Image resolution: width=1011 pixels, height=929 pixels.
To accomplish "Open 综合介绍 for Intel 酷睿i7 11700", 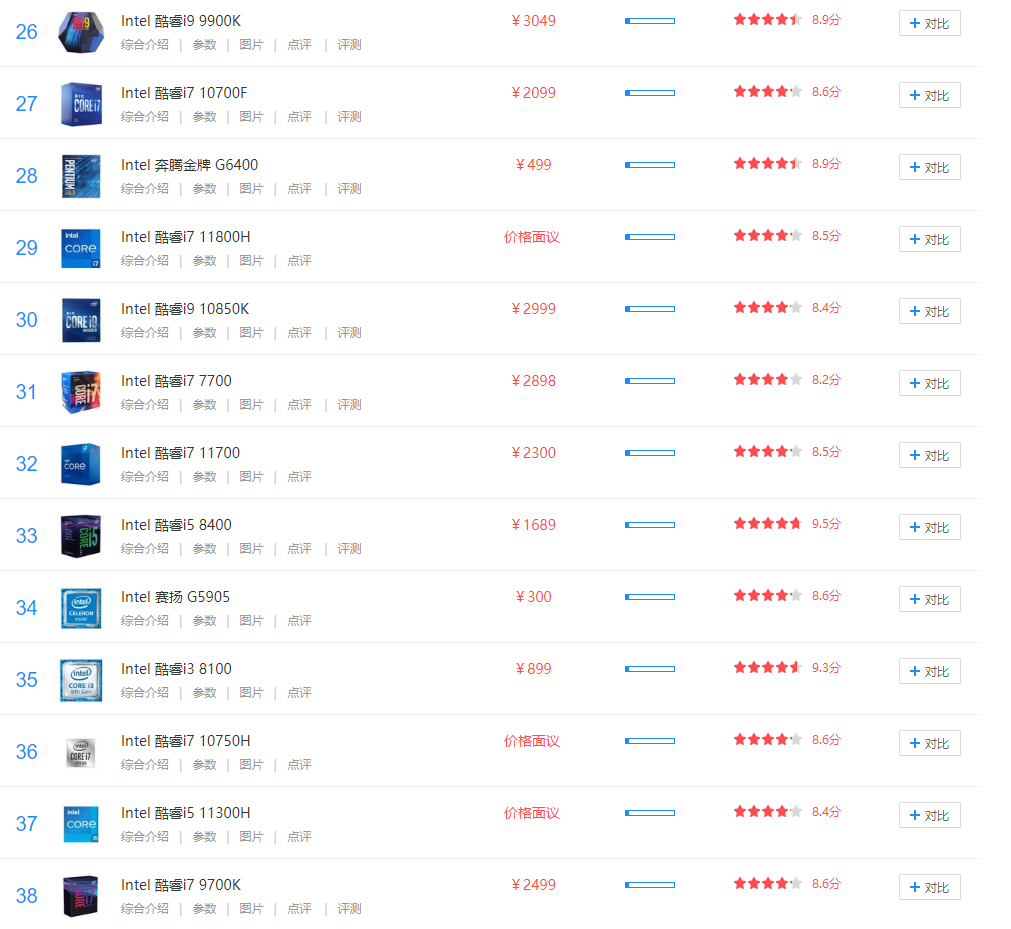I will pos(145,477).
